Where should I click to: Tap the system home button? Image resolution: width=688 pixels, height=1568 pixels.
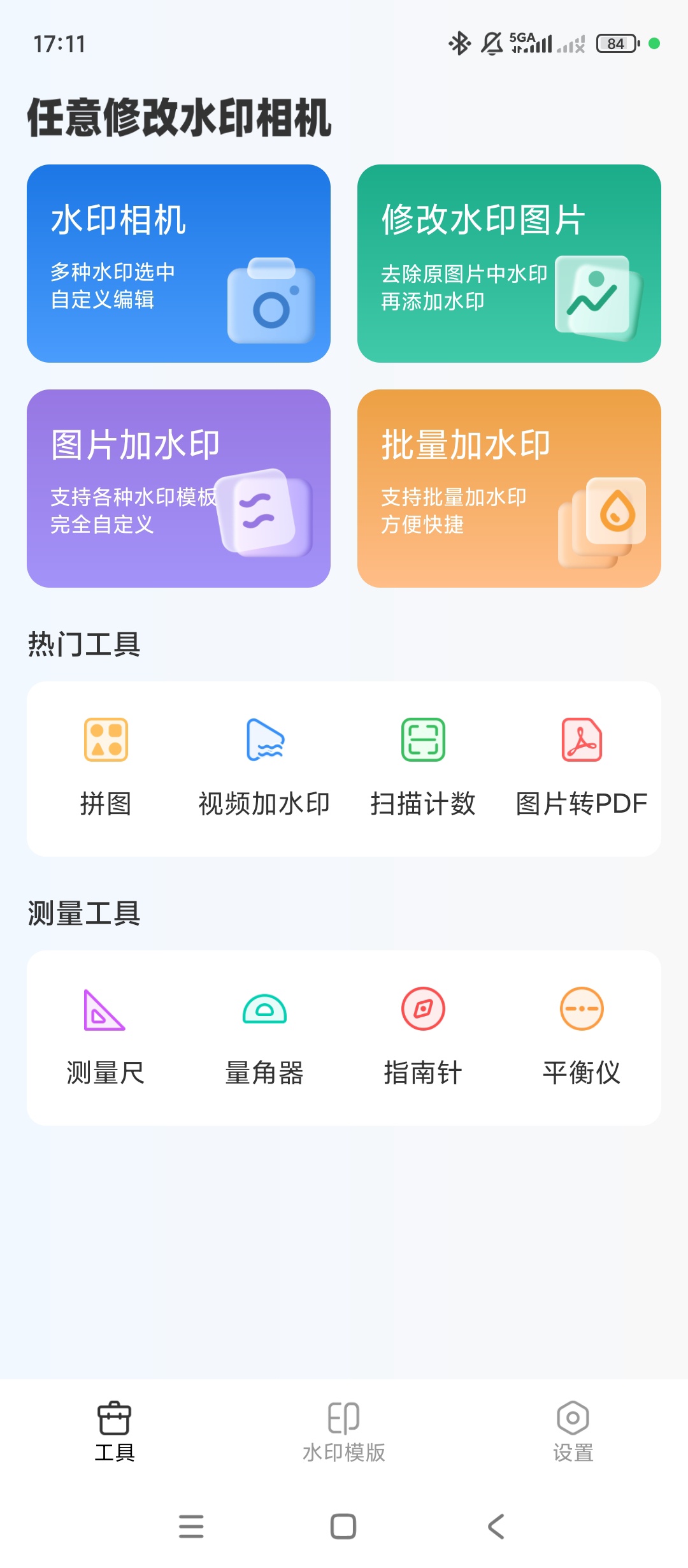click(x=343, y=1527)
